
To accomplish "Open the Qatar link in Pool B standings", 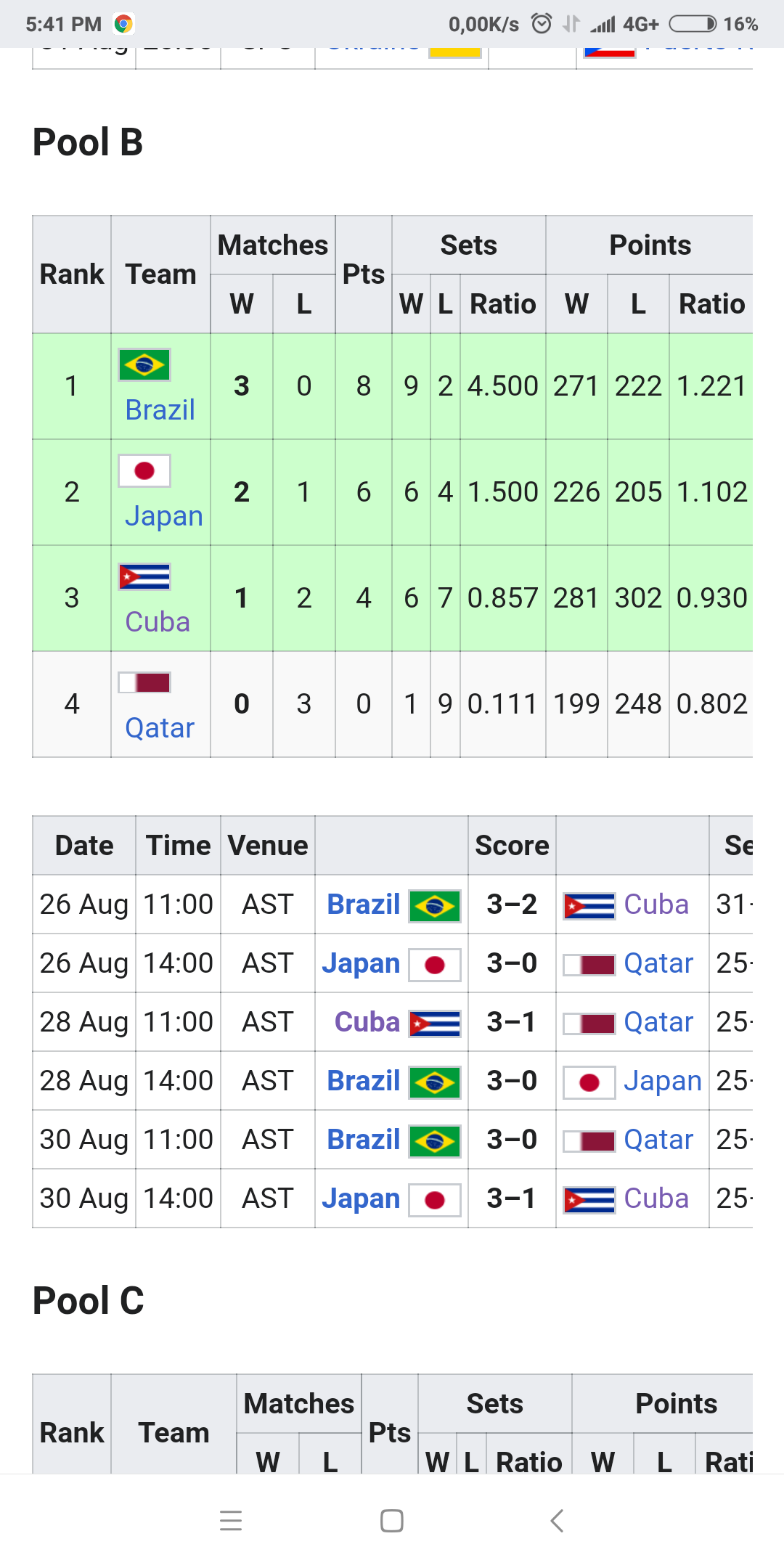I will click(160, 728).
